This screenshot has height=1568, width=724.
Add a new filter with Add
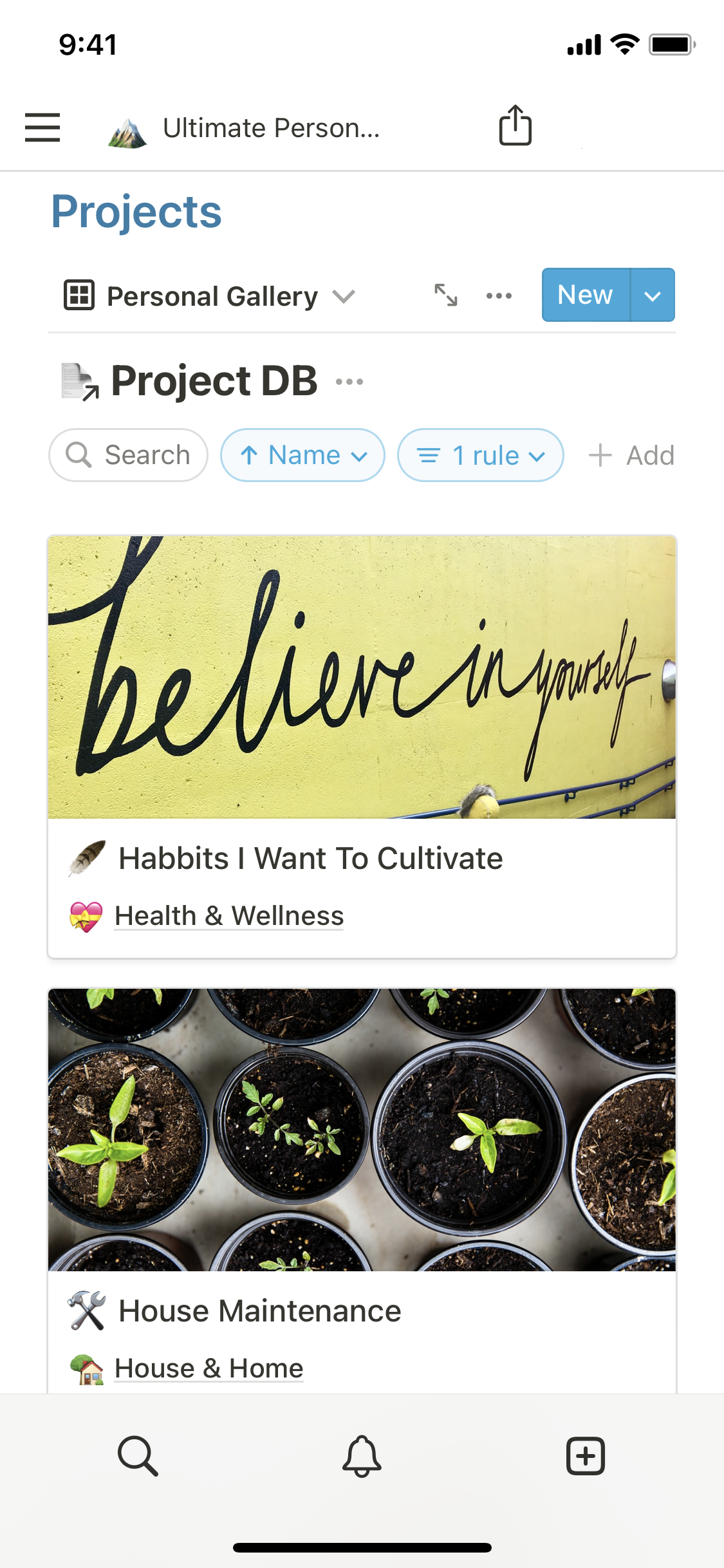point(631,455)
